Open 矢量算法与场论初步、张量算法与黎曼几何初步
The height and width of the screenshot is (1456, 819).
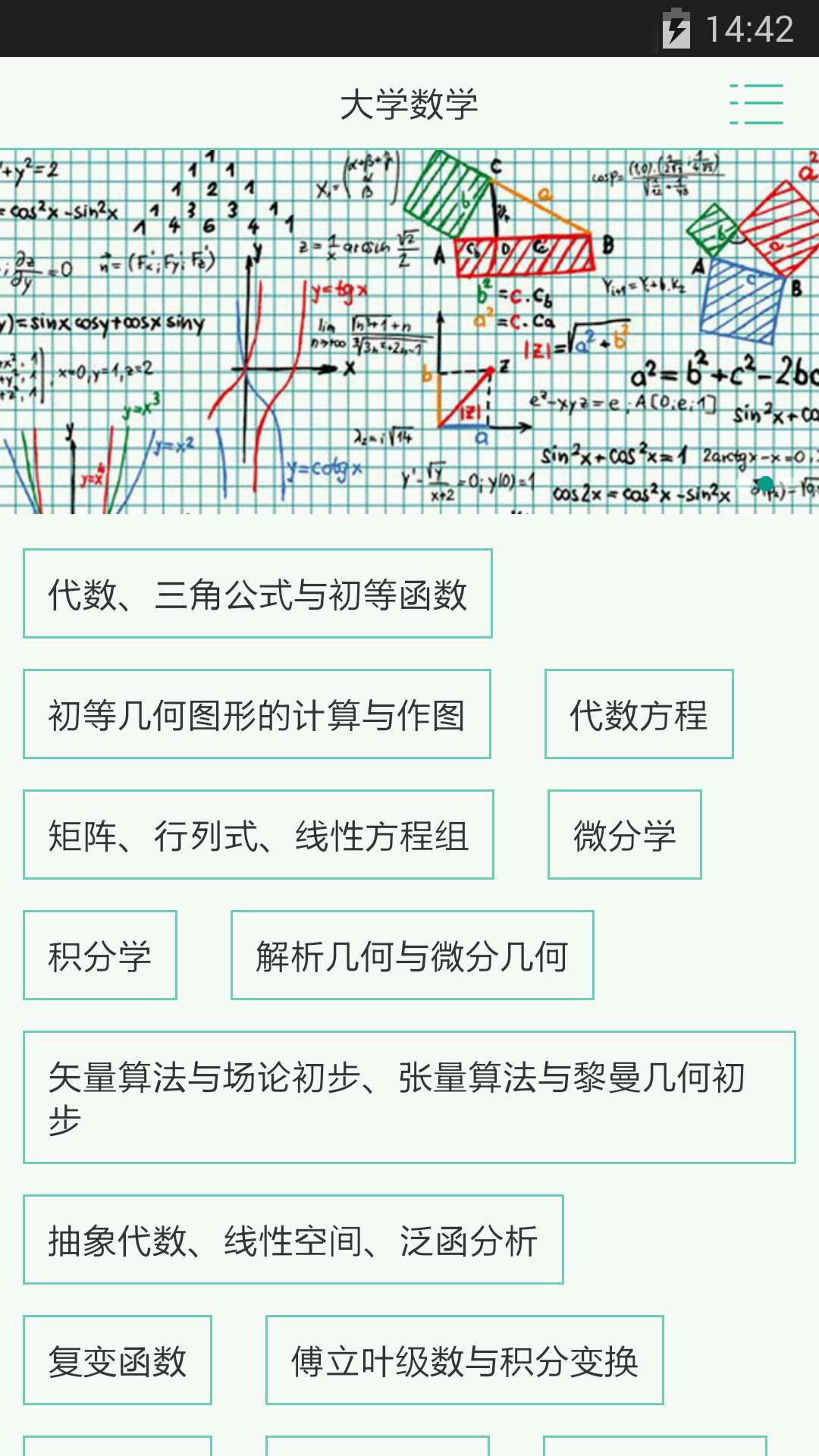(409, 1097)
